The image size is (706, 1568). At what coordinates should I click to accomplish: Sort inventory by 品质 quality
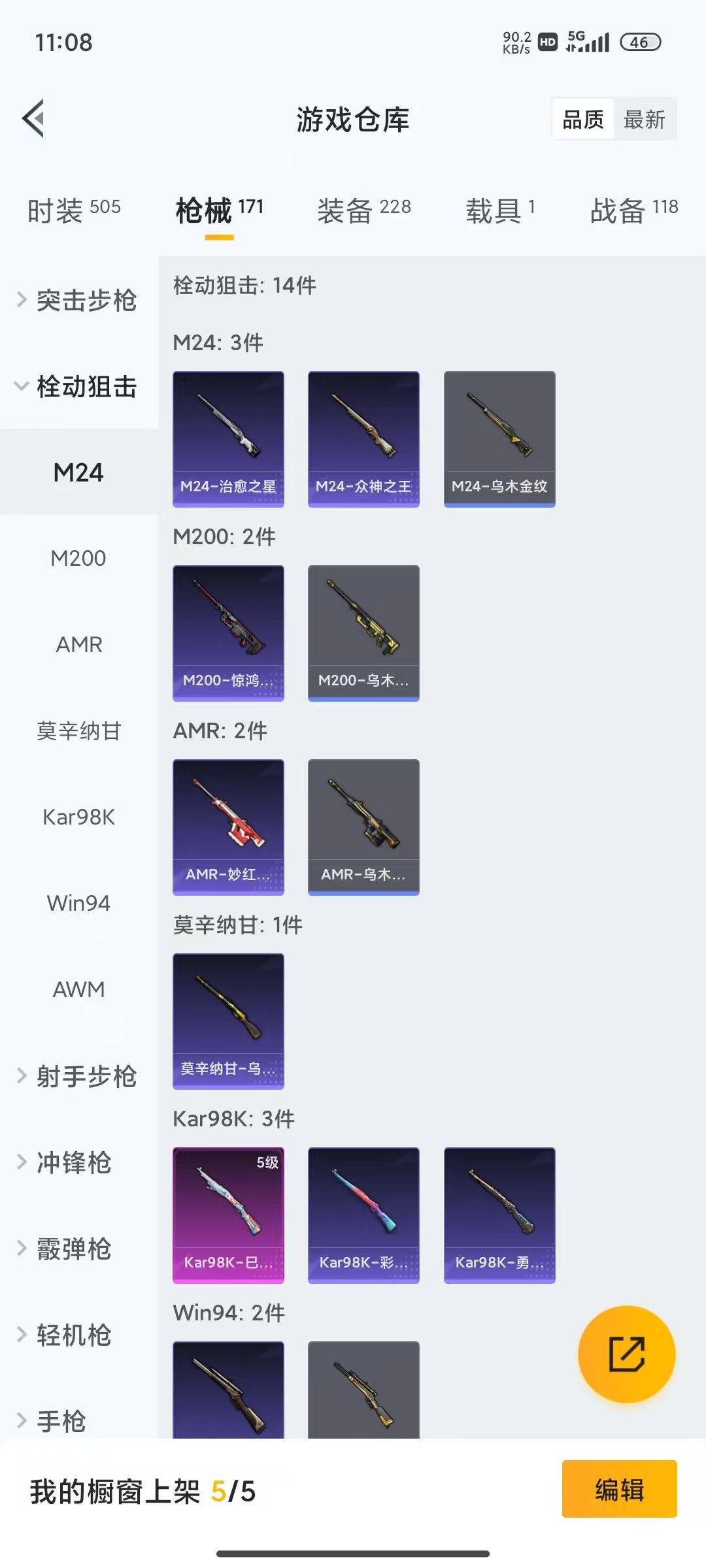582,118
